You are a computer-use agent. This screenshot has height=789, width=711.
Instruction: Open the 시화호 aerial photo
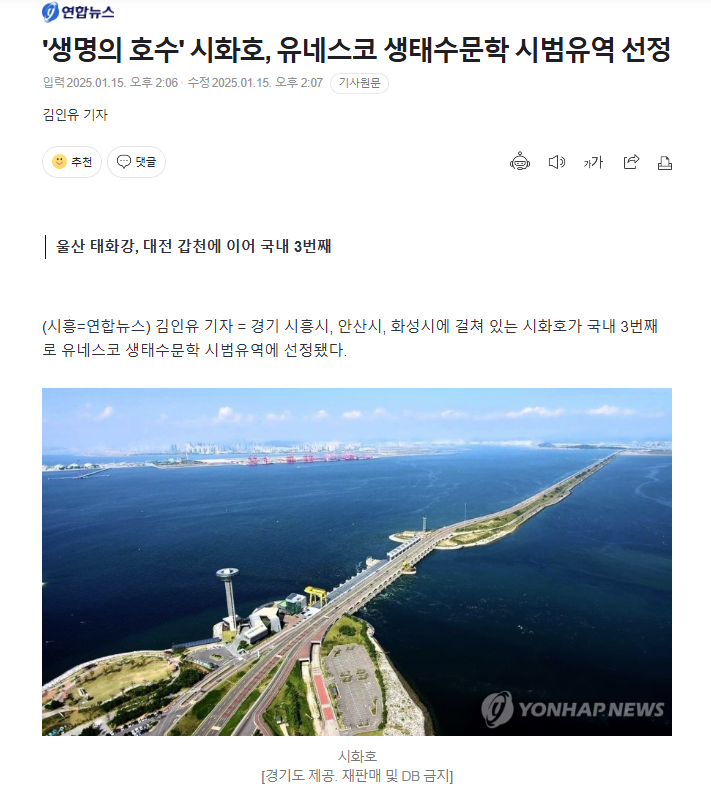point(356,561)
